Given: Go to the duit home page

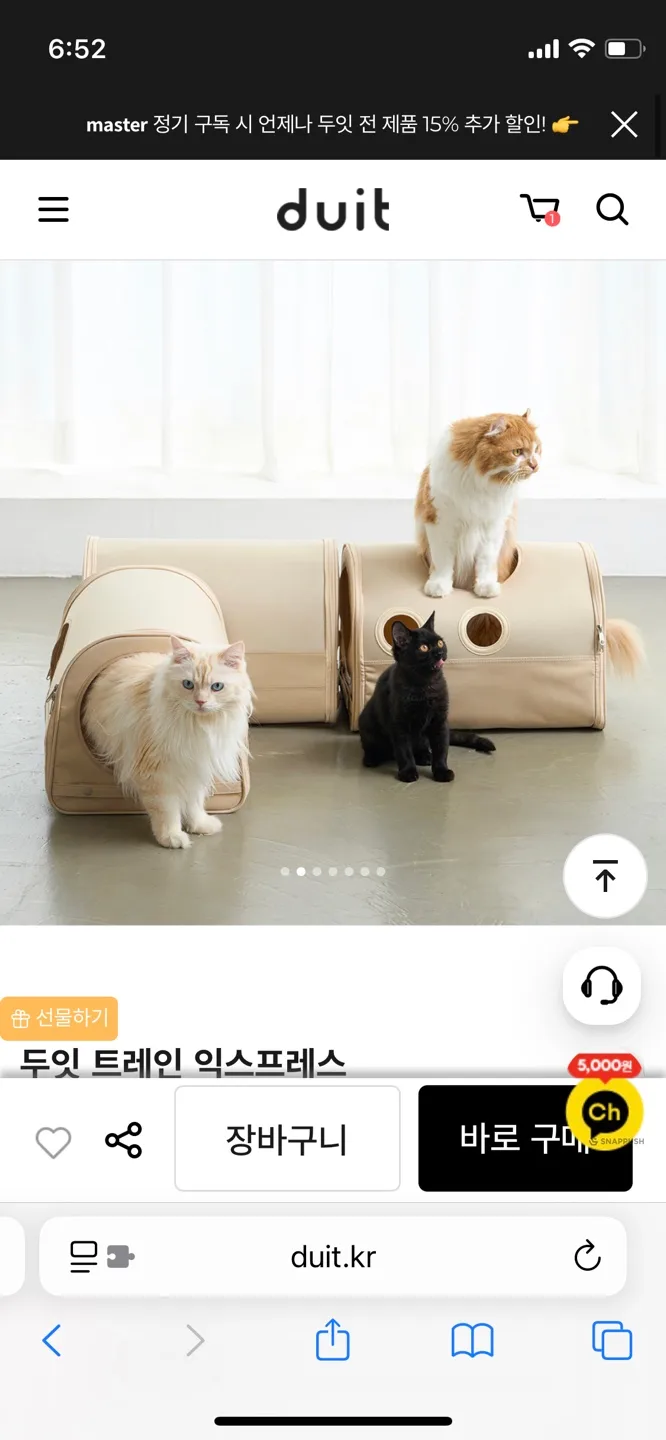Looking at the screenshot, I should pos(333,210).
